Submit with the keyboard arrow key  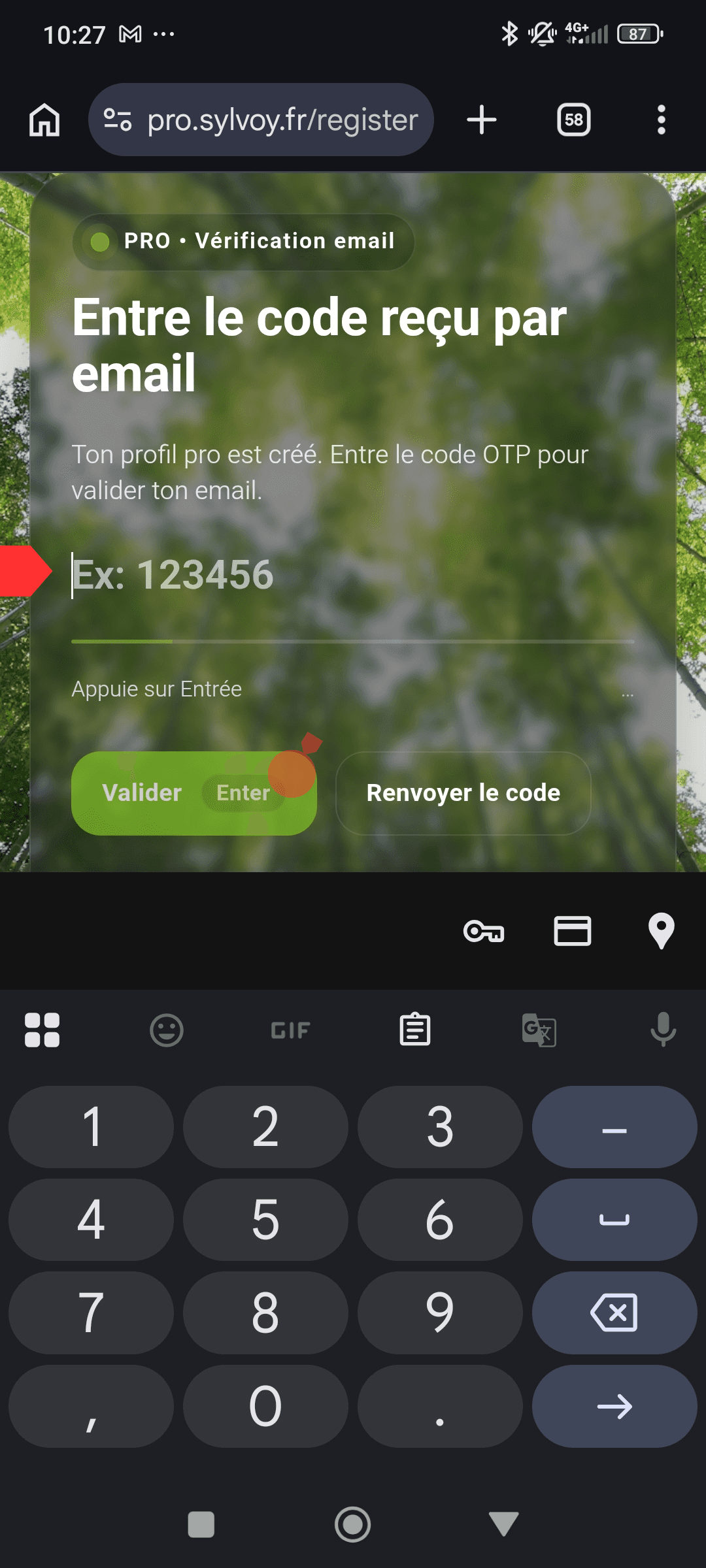point(614,1406)
